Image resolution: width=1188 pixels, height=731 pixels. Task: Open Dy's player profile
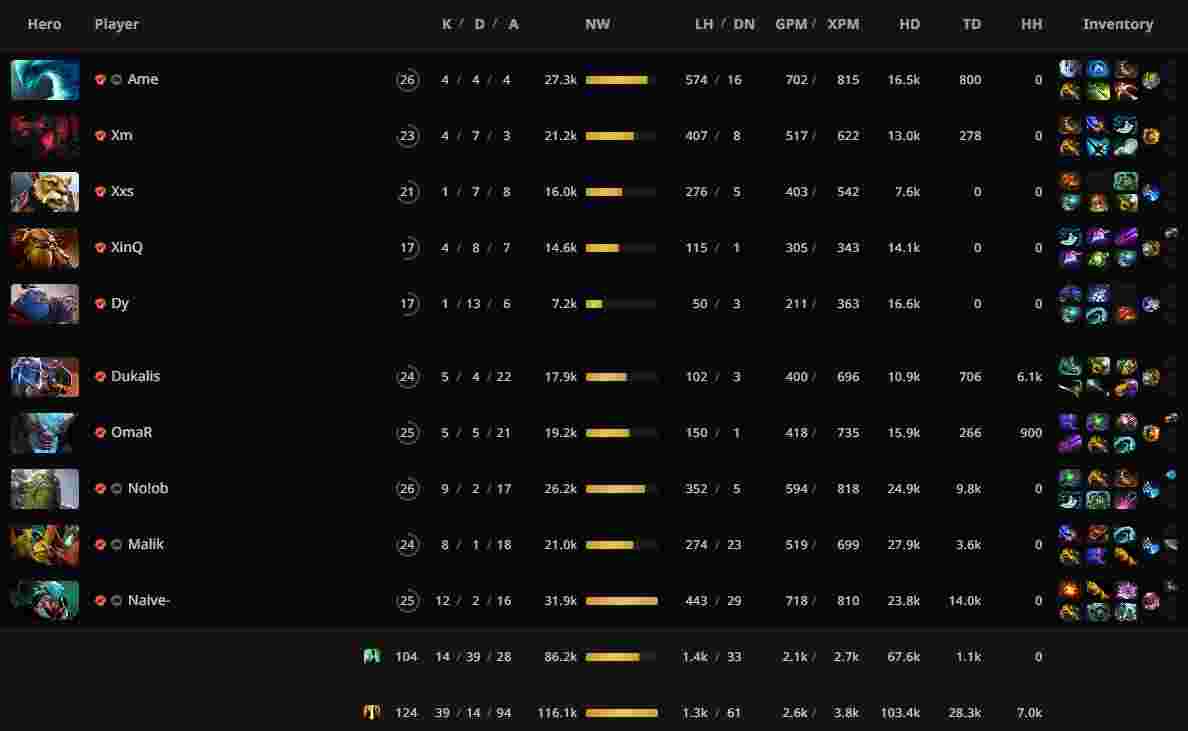120,304
